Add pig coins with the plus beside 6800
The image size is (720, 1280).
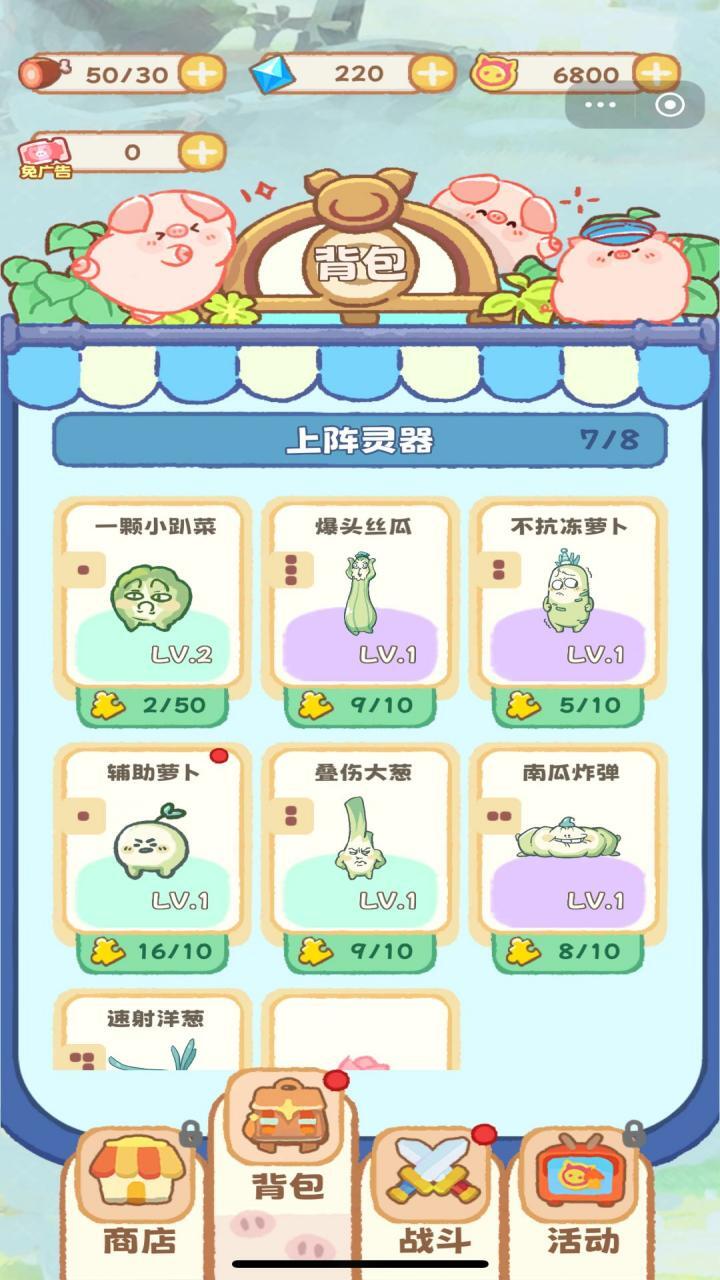(x=656, y=73)
